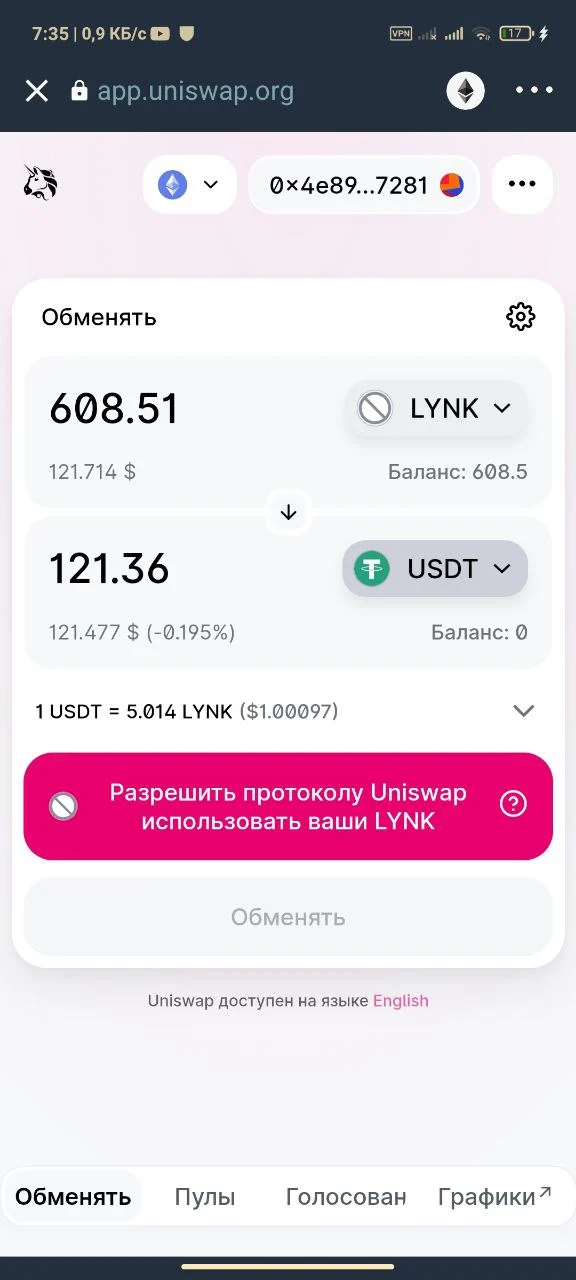The width and height of the screenshot is (576, 1280).
Task: Expand the Ethereum network selector
Action: point(190,185)
